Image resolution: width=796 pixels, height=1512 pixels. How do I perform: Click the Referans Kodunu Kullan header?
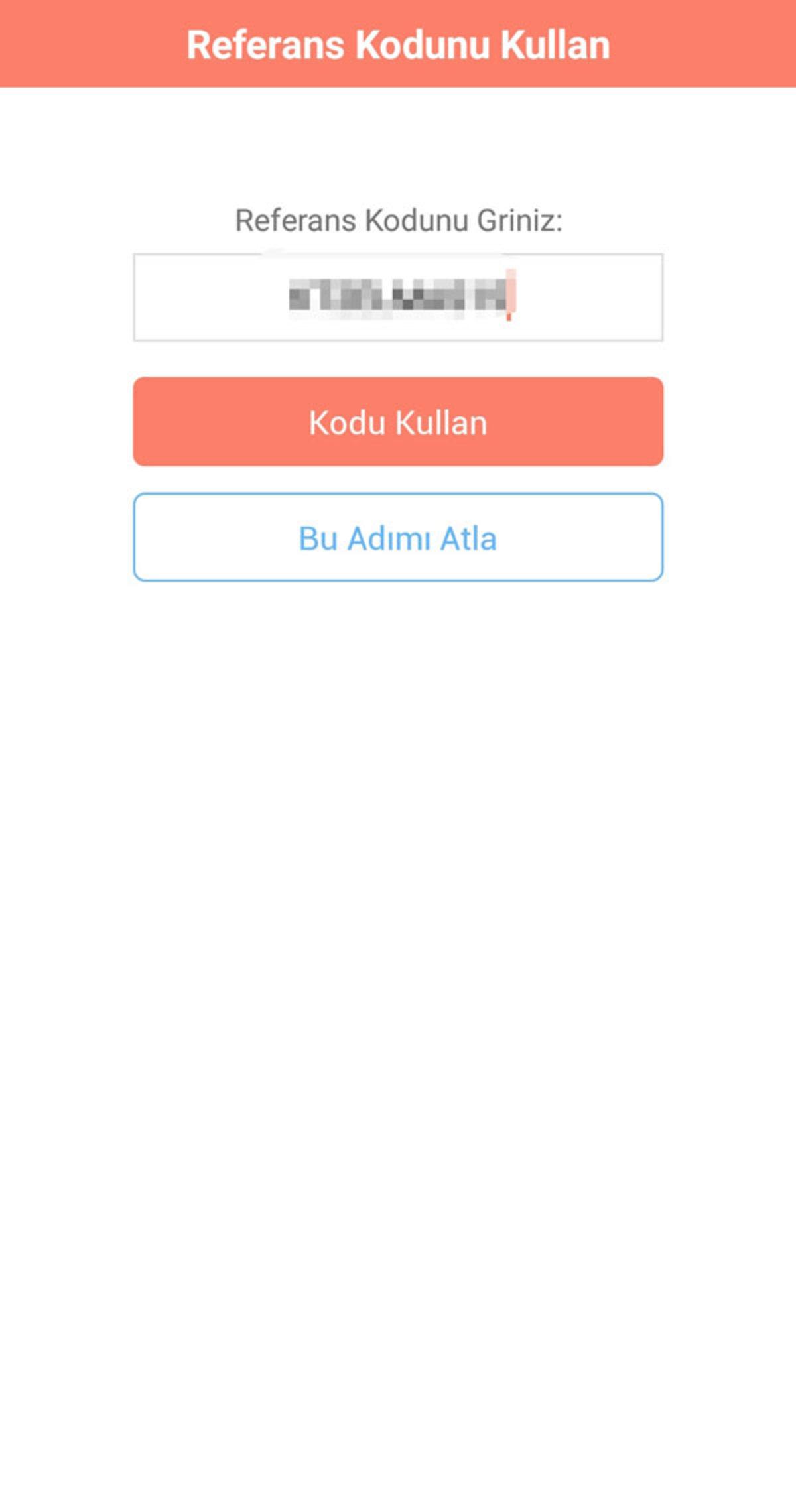click(x=398, y=45)
